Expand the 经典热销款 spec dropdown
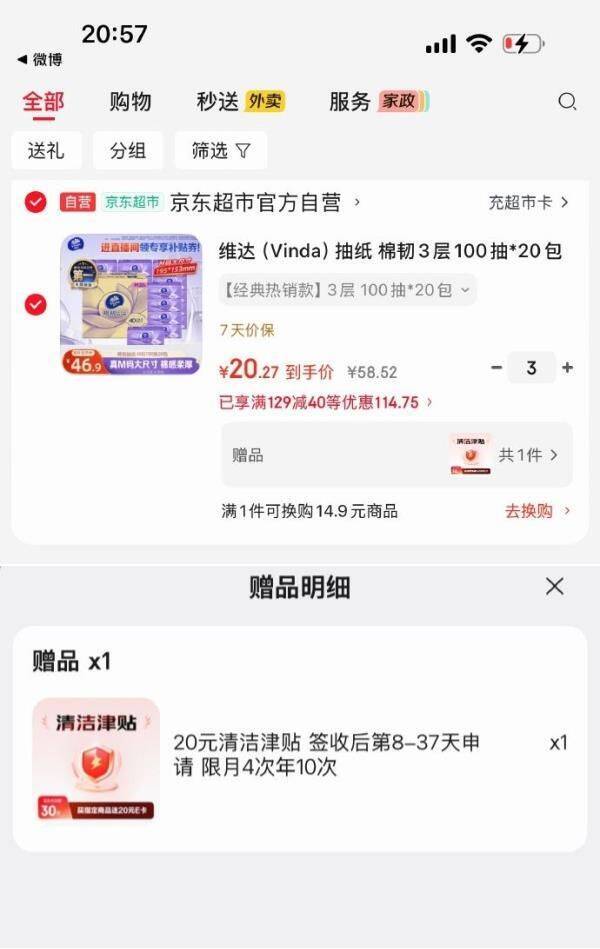This screenshot has height=949, width=600. (347, 290)
